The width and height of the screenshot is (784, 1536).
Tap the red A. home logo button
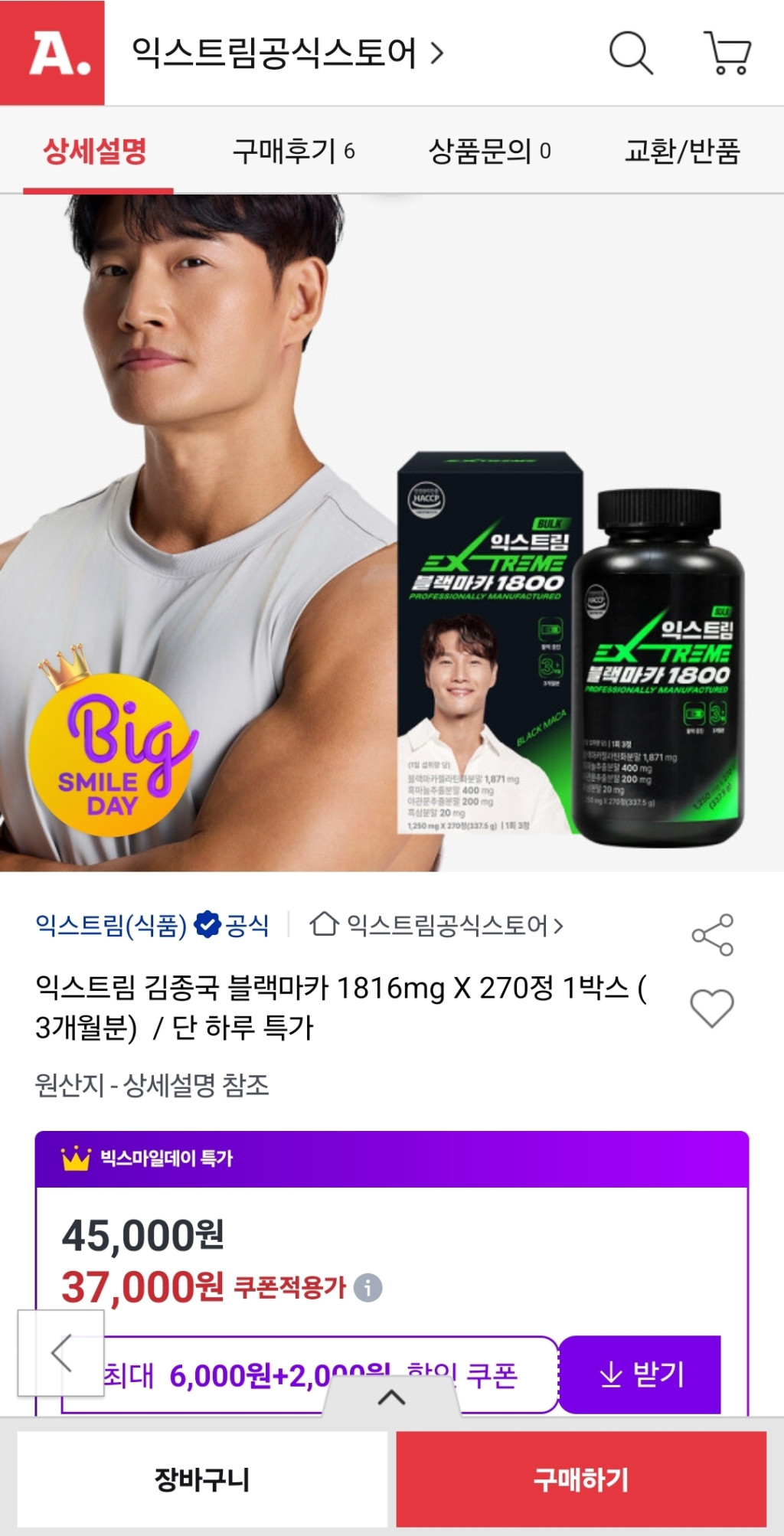click(x=52, y=53)
